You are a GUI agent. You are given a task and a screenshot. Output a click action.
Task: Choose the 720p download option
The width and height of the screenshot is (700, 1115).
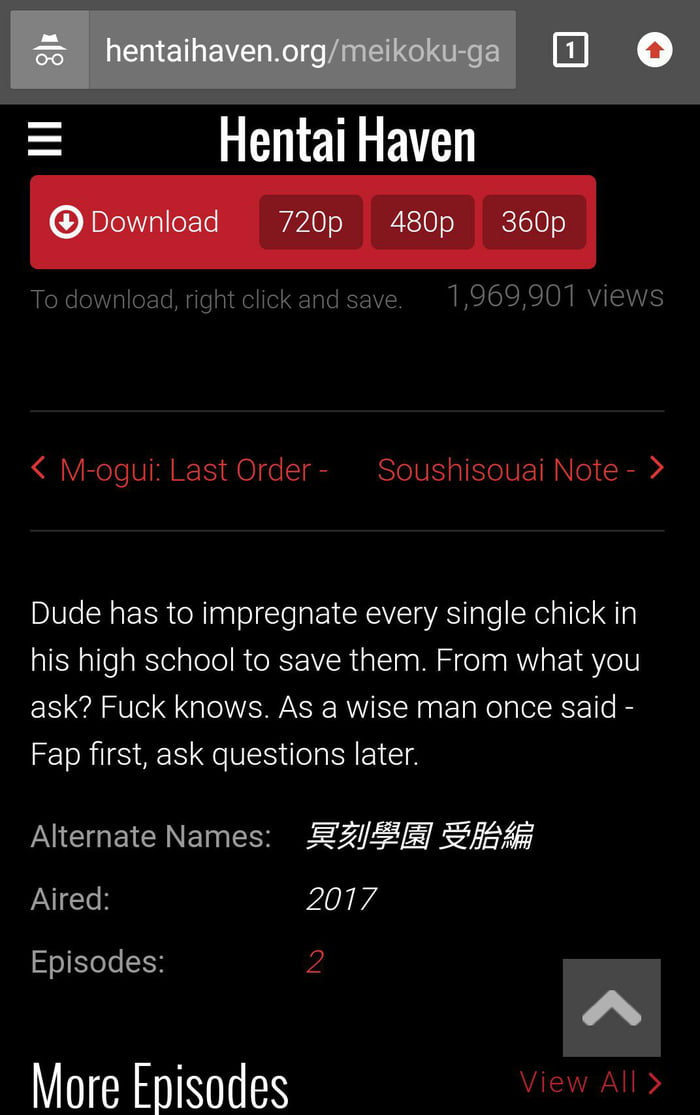[x=311, y=222]
